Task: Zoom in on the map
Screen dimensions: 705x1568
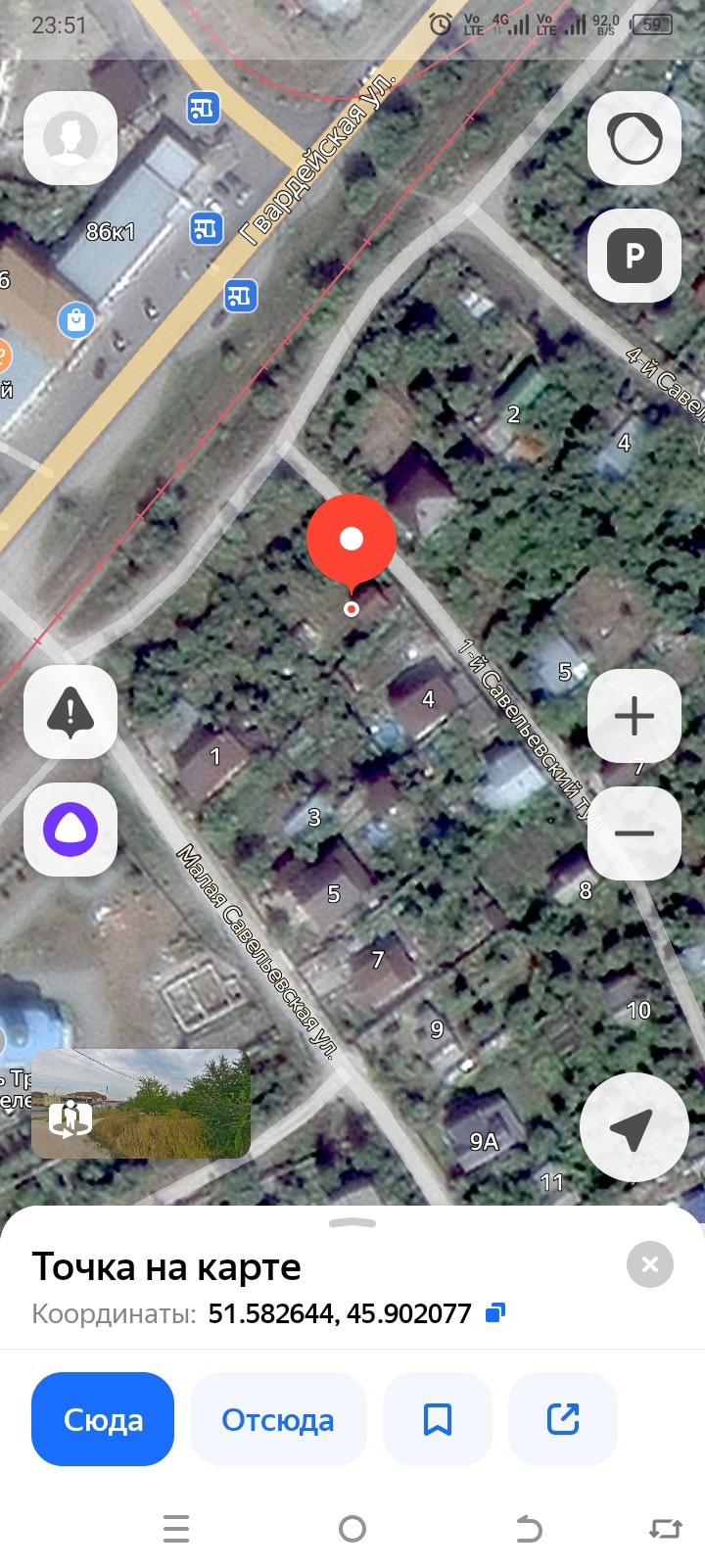Action: [634, 716]
